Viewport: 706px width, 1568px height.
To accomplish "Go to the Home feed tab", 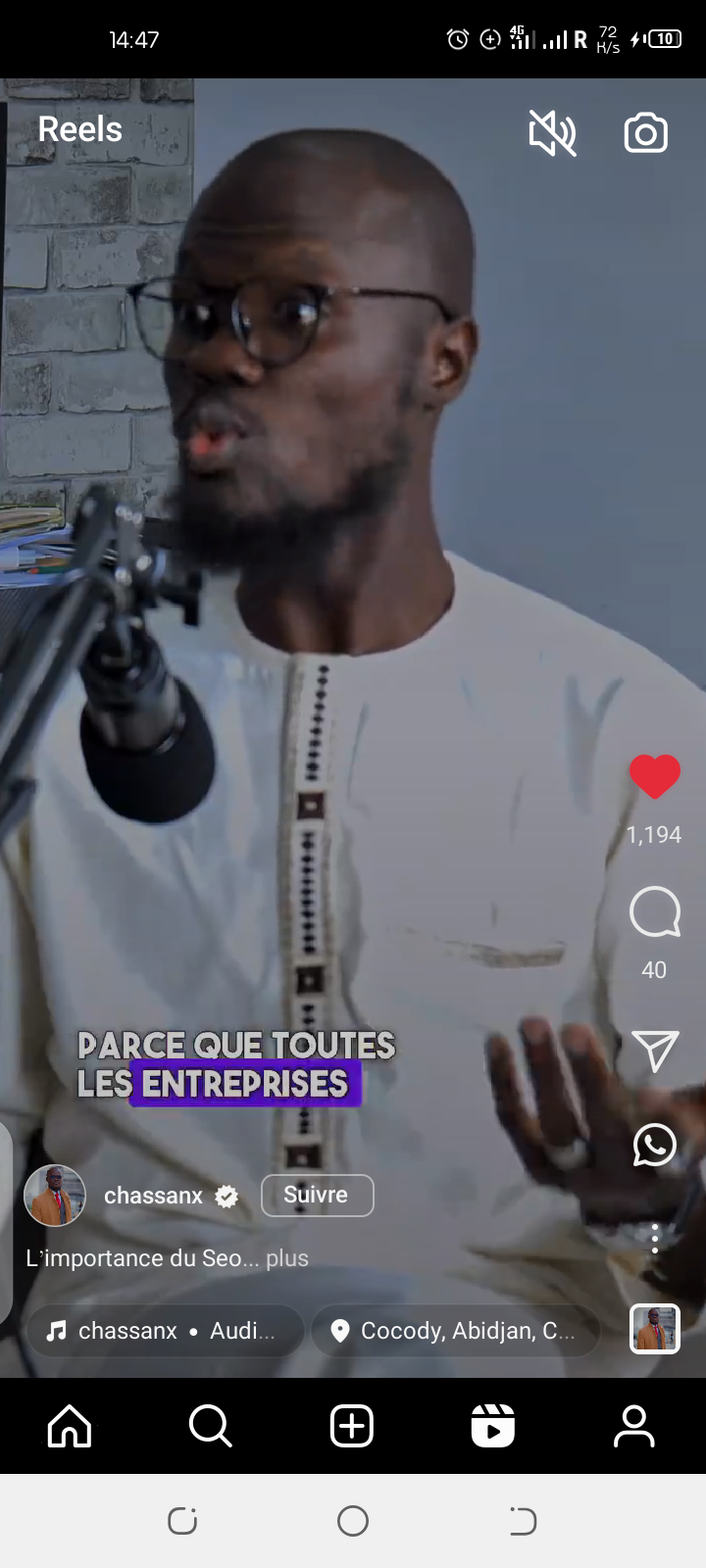I will click(x=70, y=1426).
